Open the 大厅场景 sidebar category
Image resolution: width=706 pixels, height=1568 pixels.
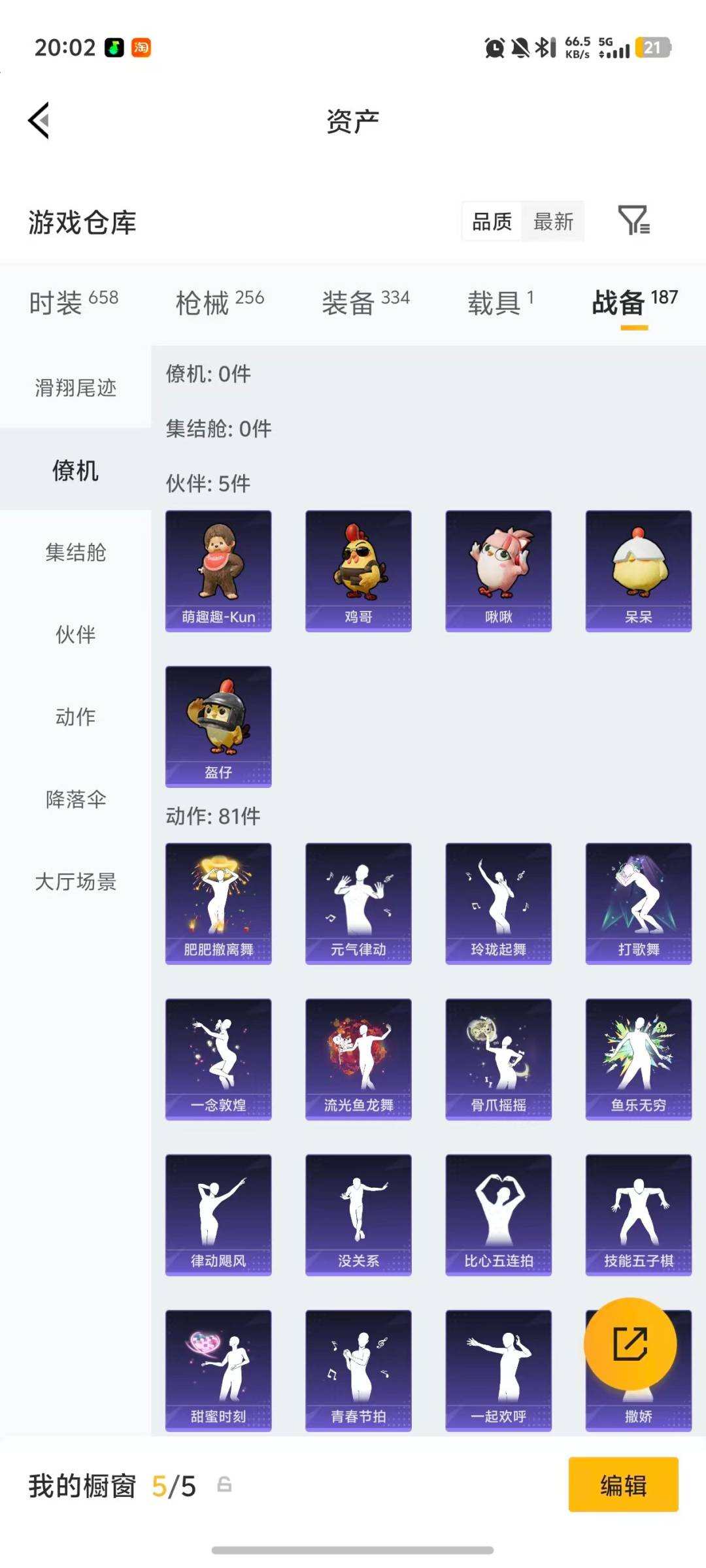[74, 882]
